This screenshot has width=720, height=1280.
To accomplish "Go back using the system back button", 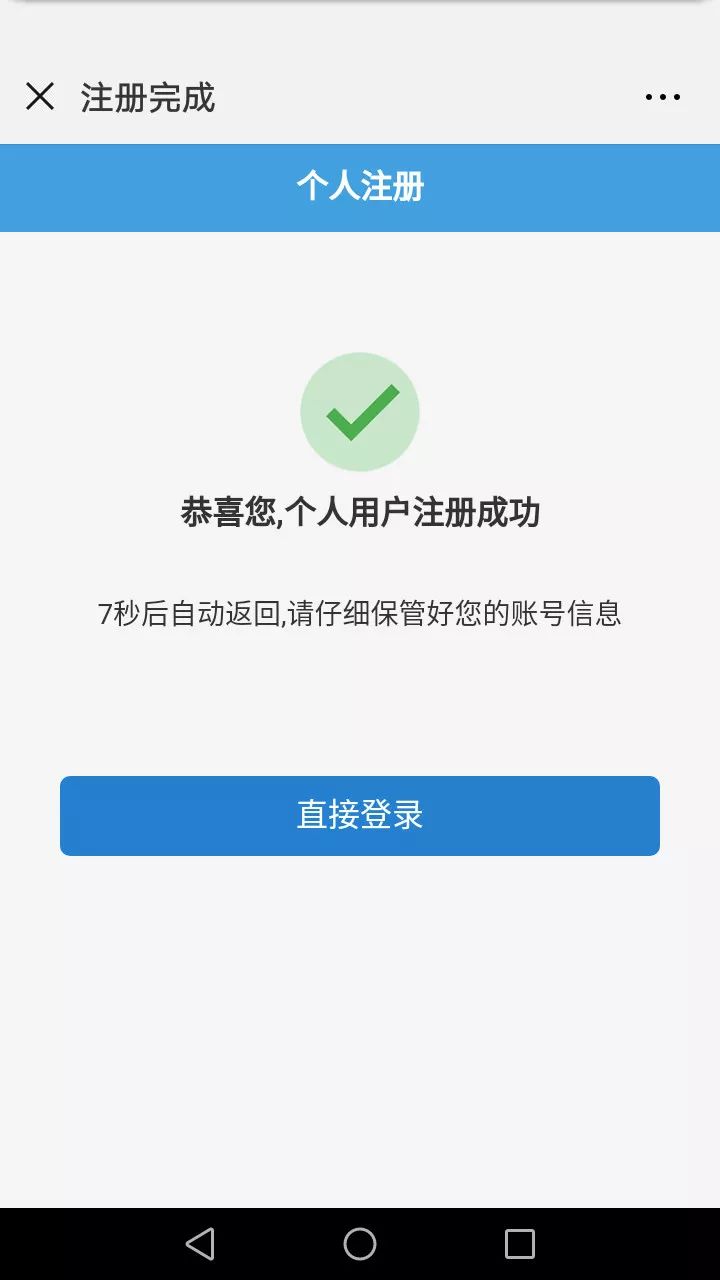I will click(x=200, y=1244).
